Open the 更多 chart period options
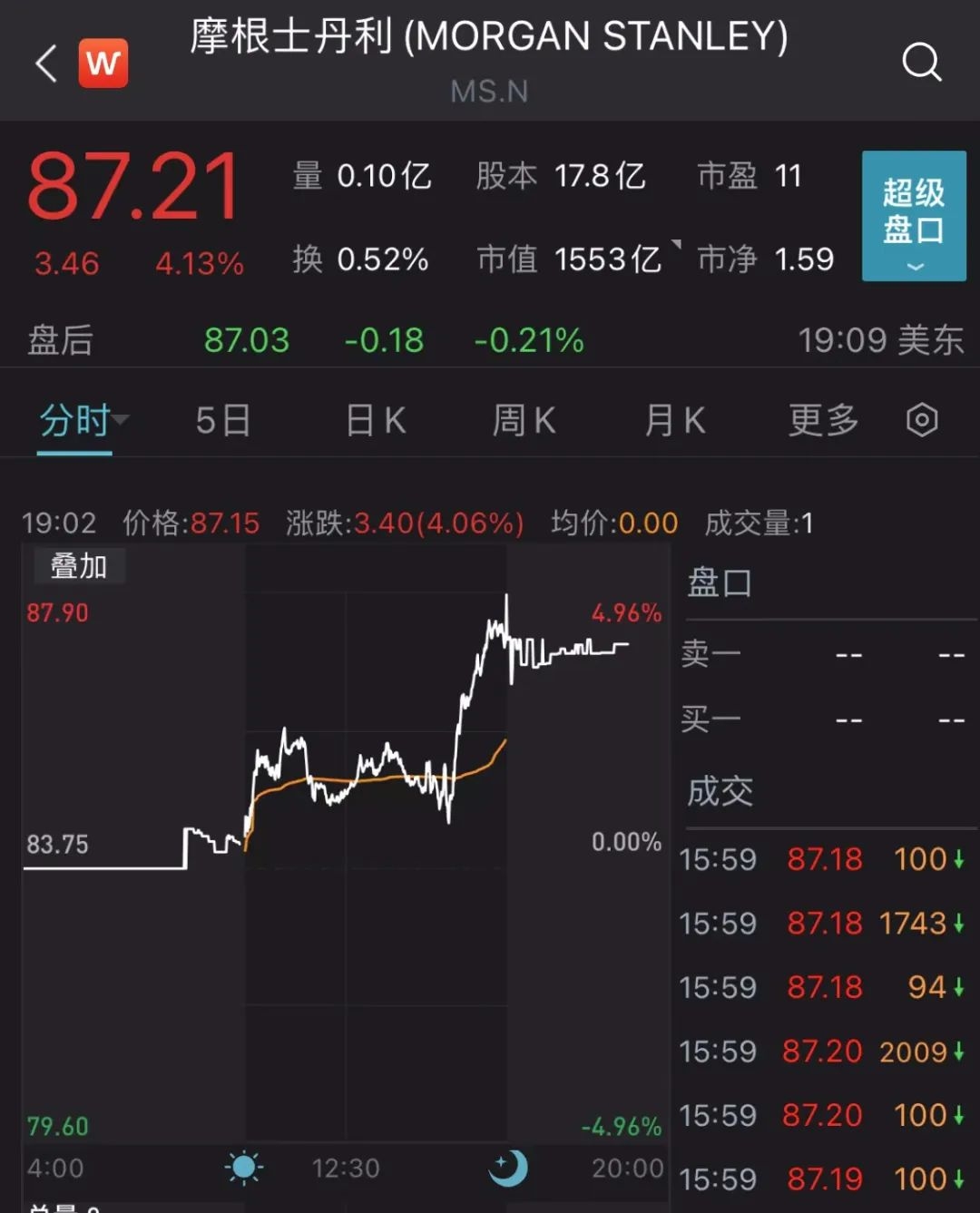The height and width of the screenshot is (1213, 980). pyautogui.click(x=823, y=421)
